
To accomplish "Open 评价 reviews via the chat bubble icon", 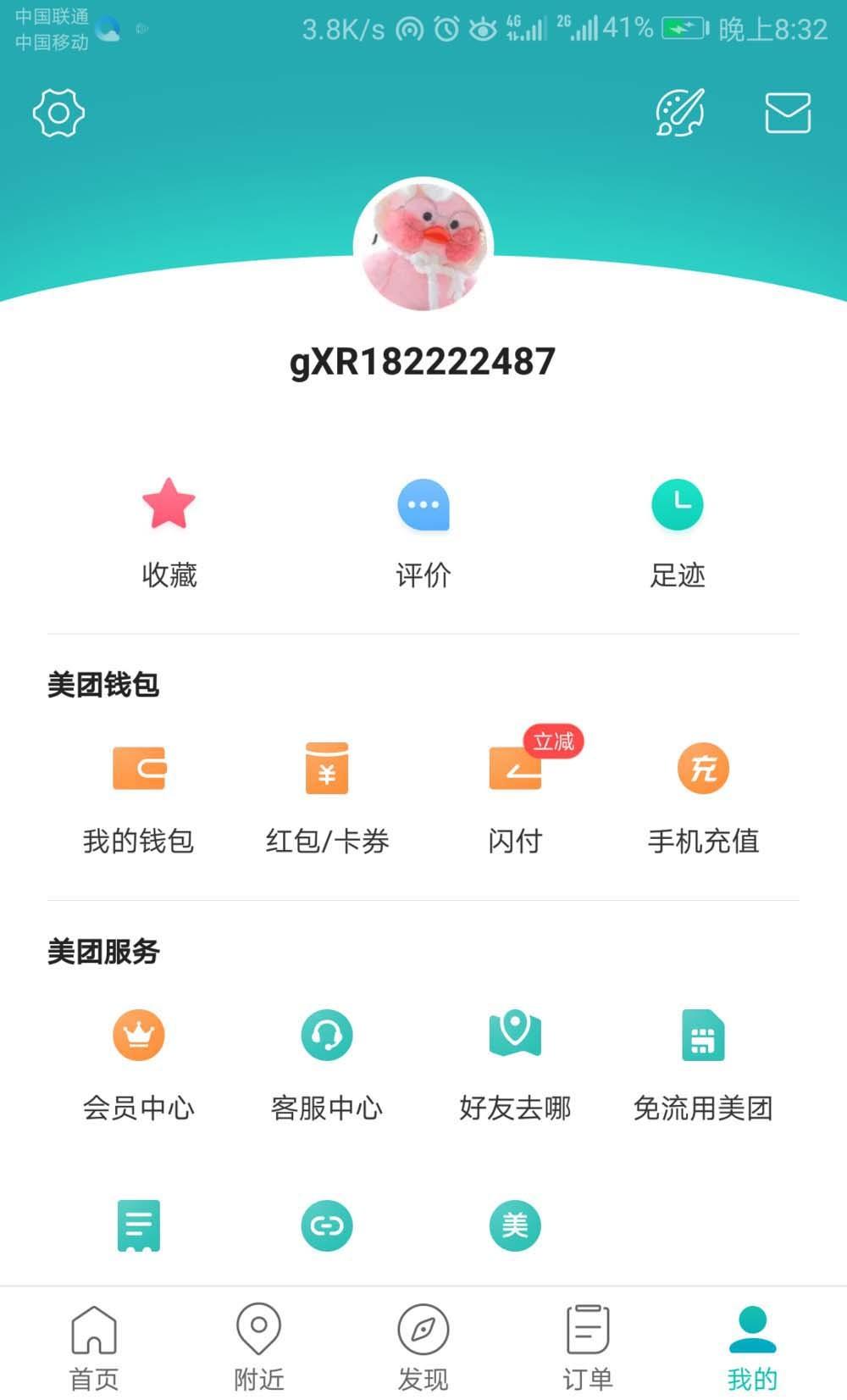I will 423,504.
